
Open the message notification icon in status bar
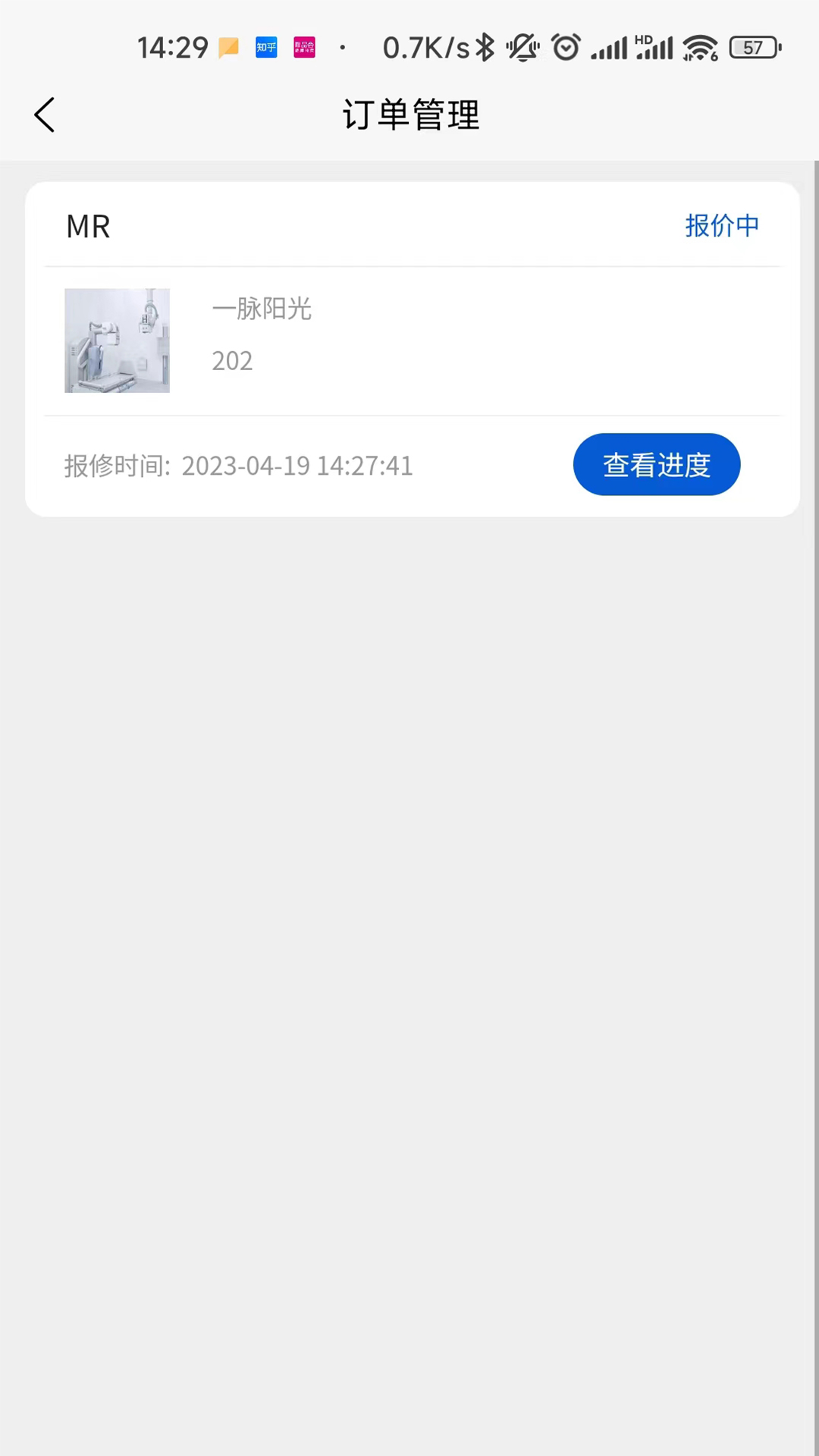click(x=227, y=47)
